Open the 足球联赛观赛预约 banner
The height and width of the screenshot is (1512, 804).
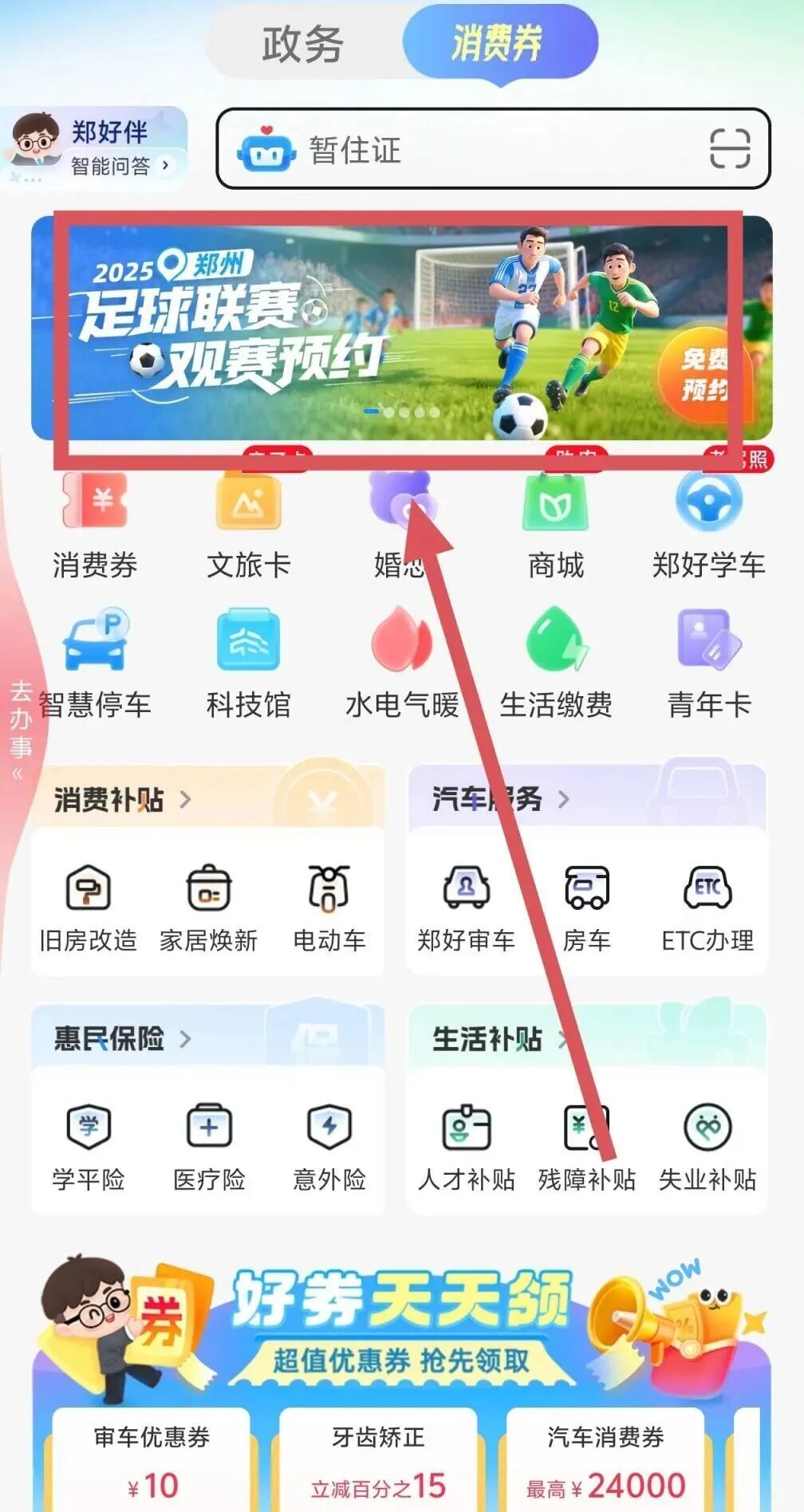399,329
